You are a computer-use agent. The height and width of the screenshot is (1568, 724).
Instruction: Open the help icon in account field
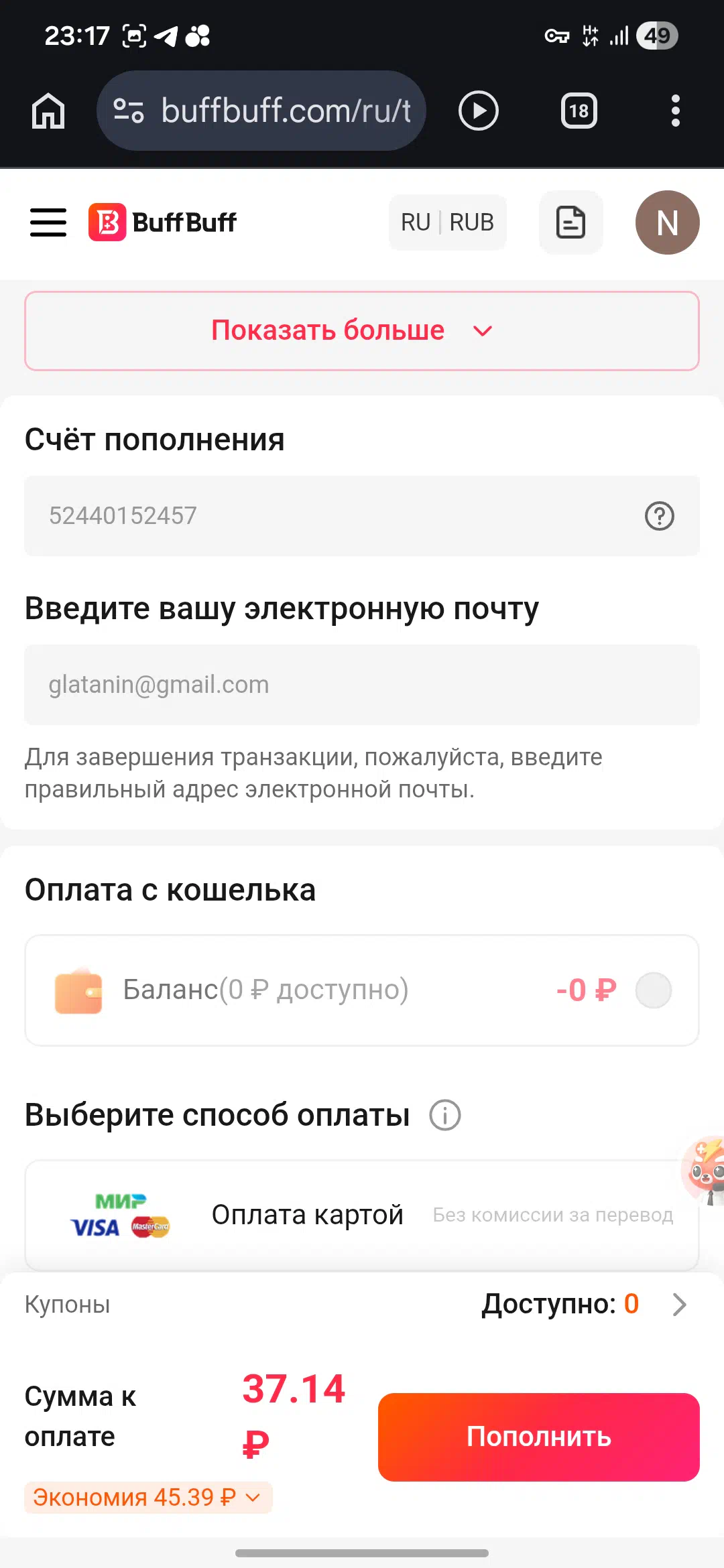click(659, 516)
